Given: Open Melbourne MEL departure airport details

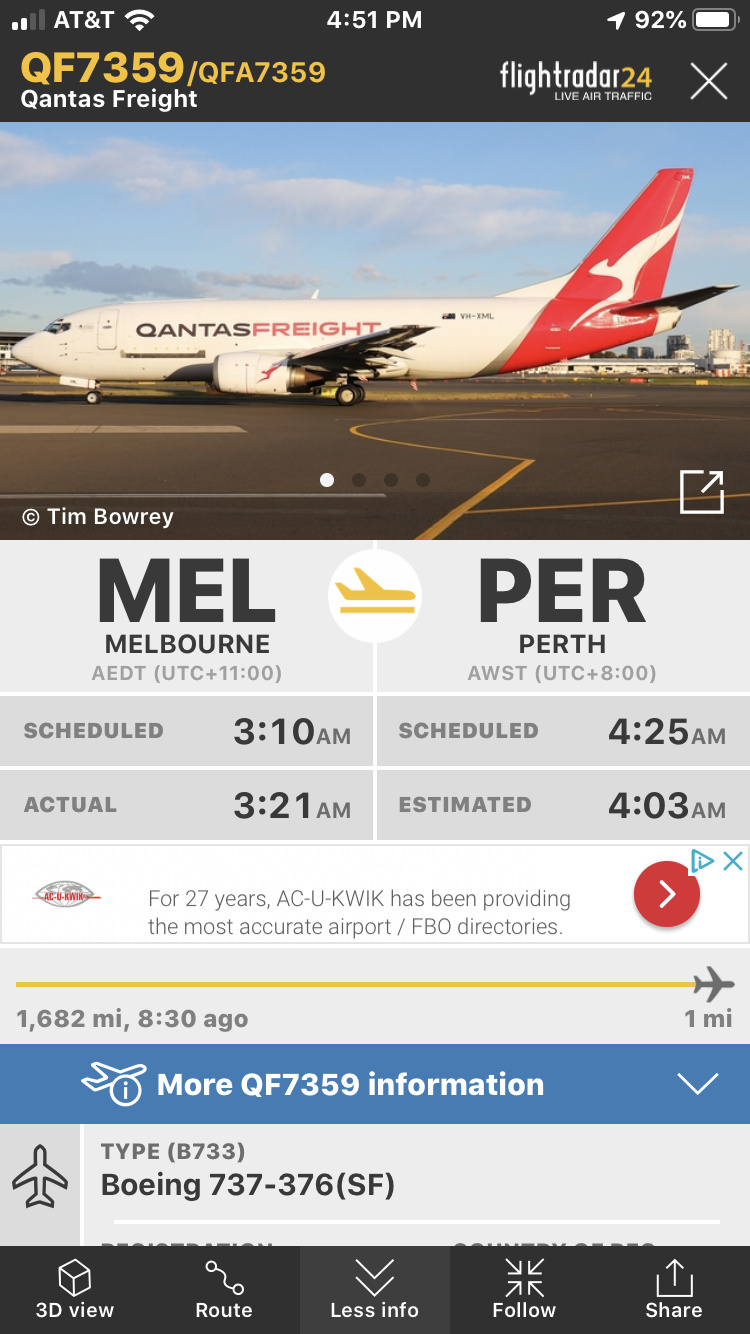Looking at the screenshot, I should click(x=187, y=617).
